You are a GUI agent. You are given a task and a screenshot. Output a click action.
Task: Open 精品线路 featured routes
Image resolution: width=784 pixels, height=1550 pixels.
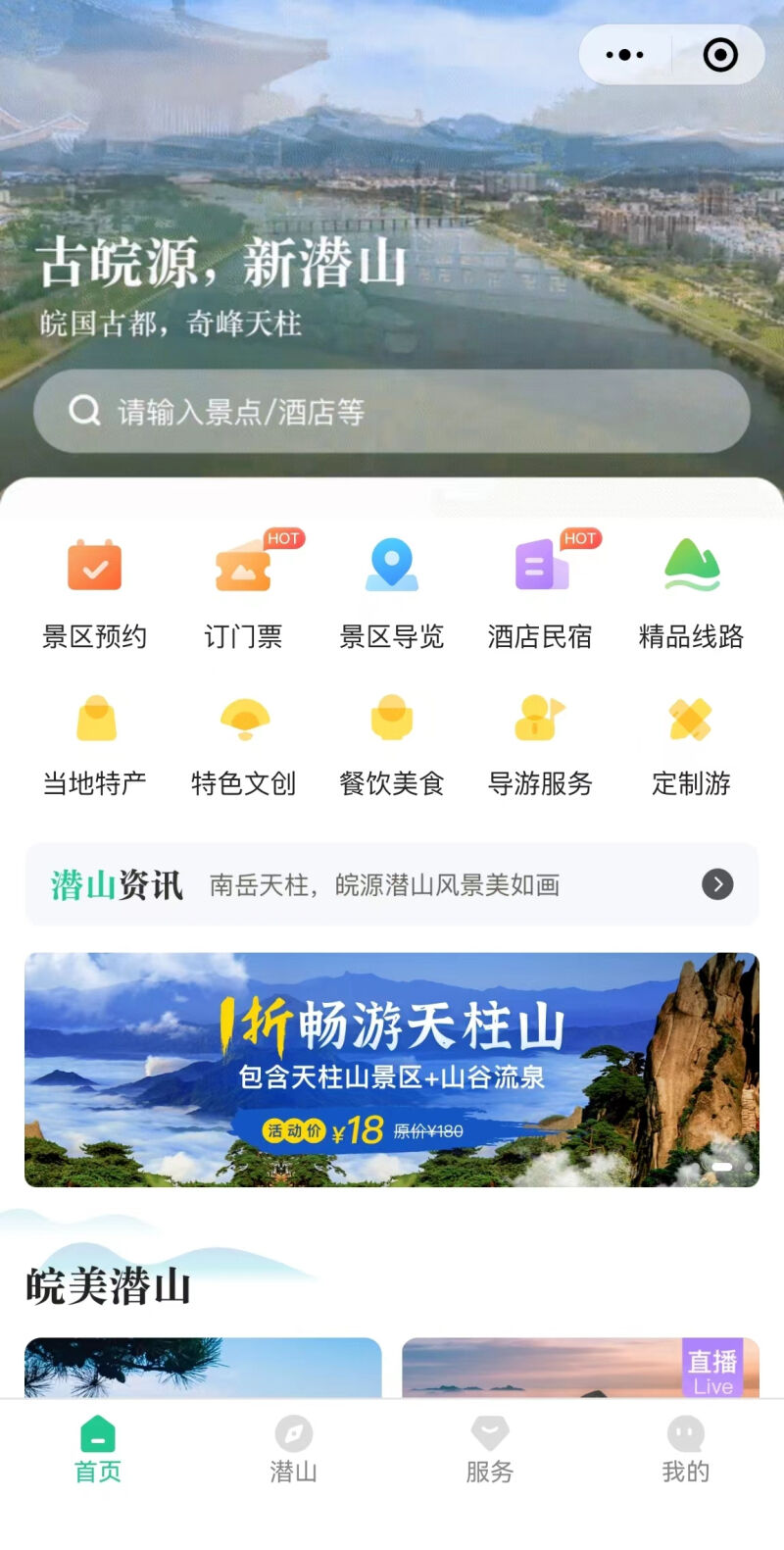(689, 588)
